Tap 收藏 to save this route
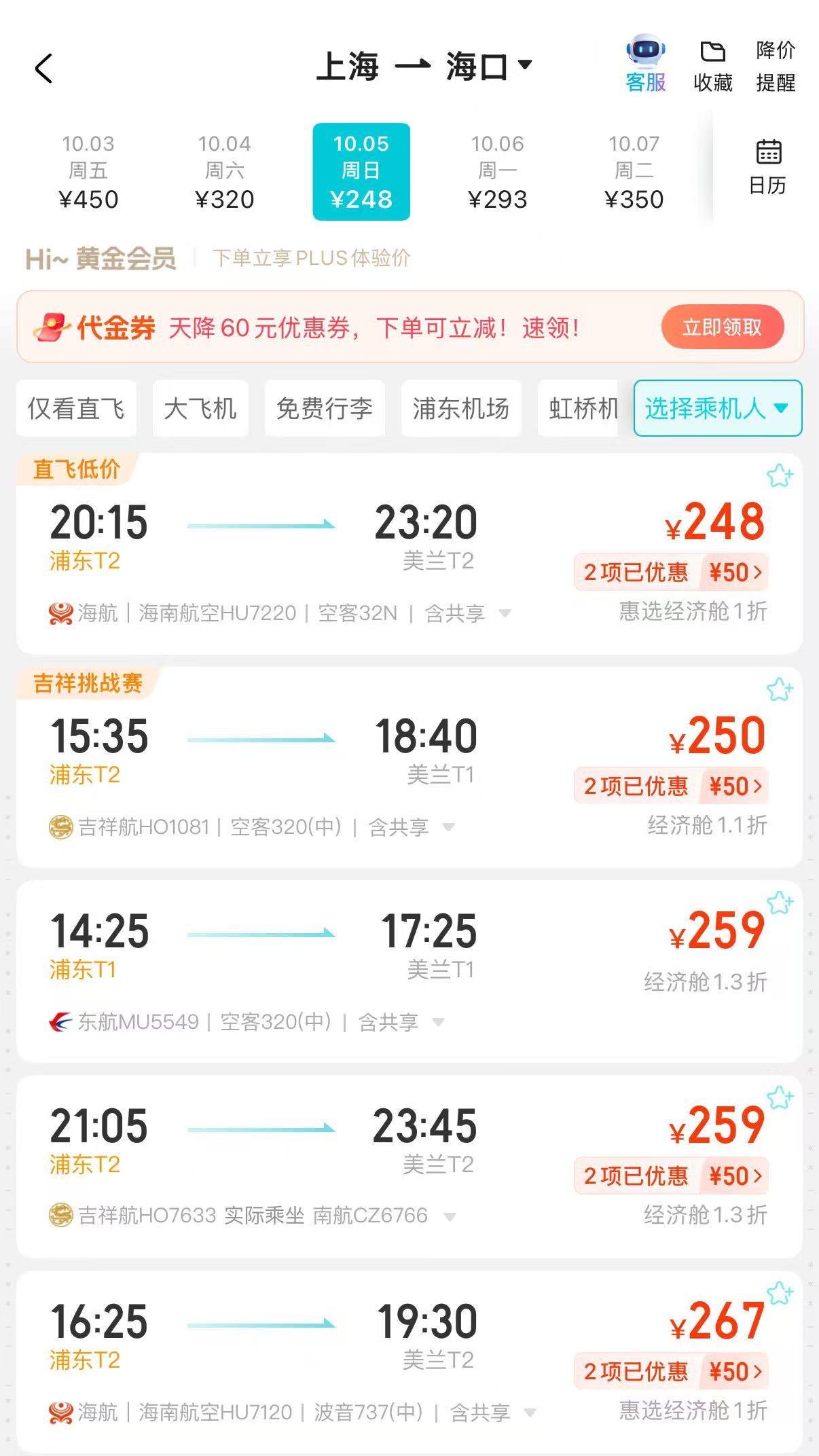The image size is (819, 1456). click(712, 67)
